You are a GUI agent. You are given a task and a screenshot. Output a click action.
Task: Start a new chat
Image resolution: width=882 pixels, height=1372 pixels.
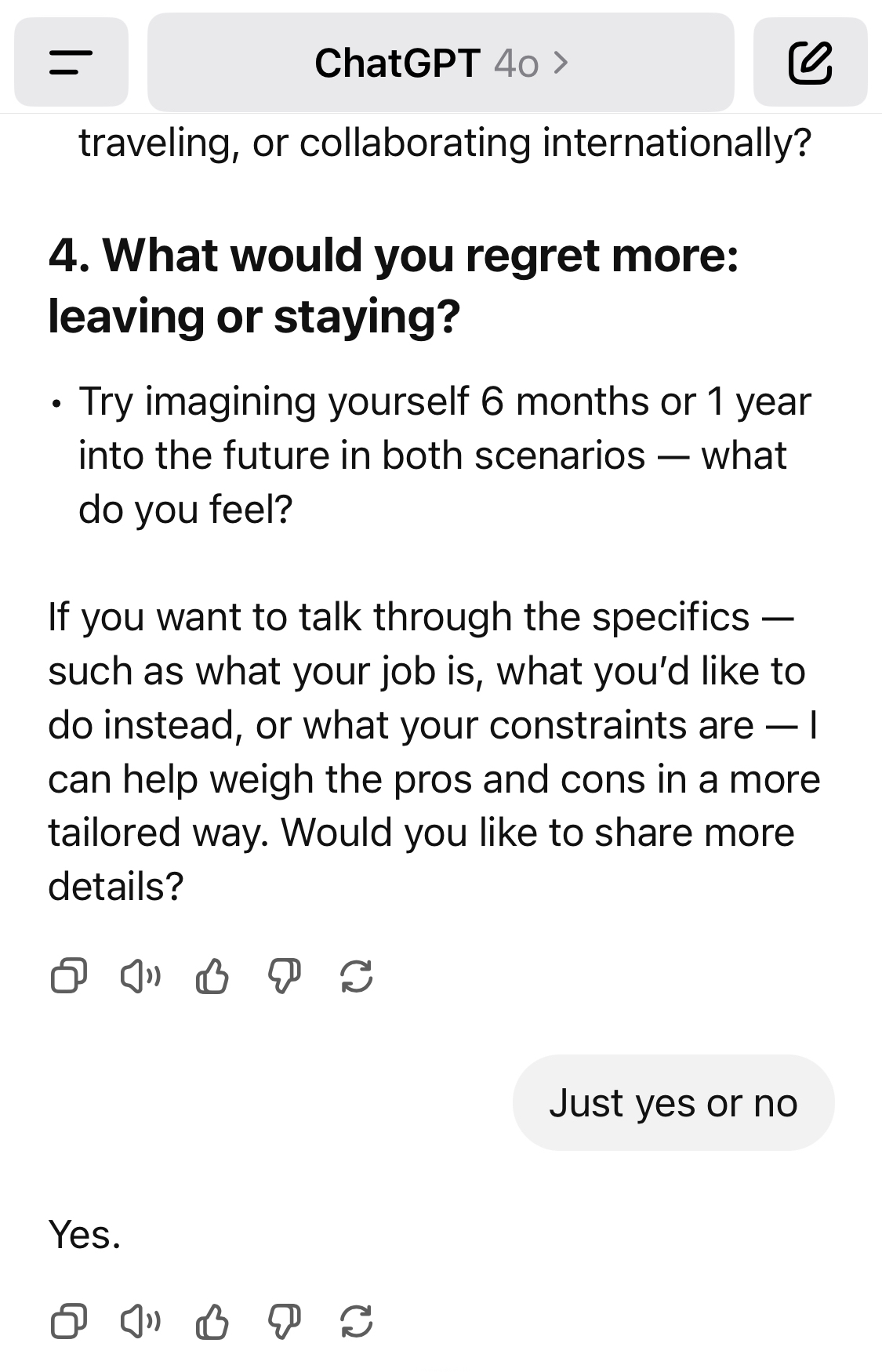click(810, 63)
